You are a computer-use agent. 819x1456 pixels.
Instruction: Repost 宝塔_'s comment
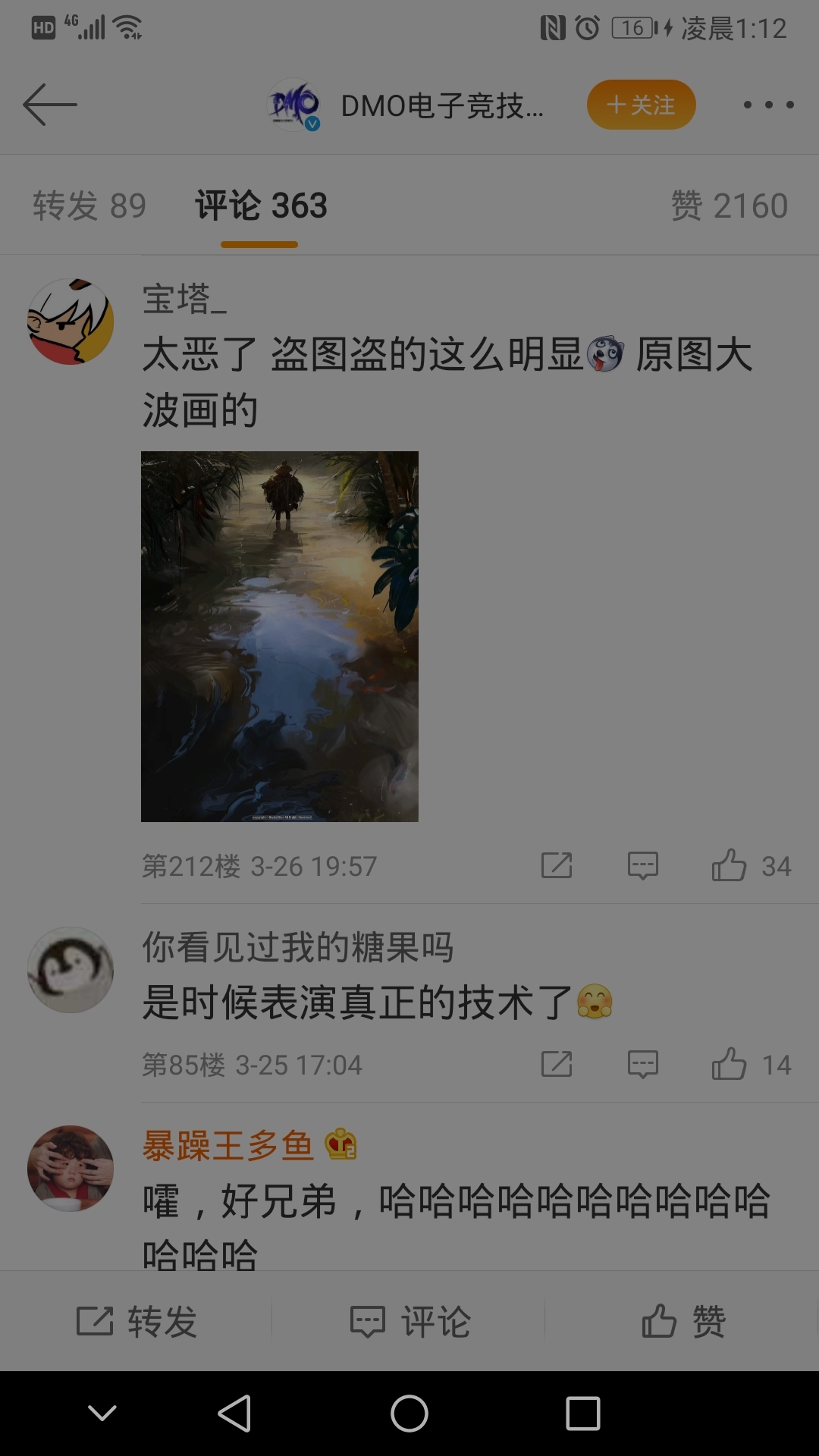(557, 865)
